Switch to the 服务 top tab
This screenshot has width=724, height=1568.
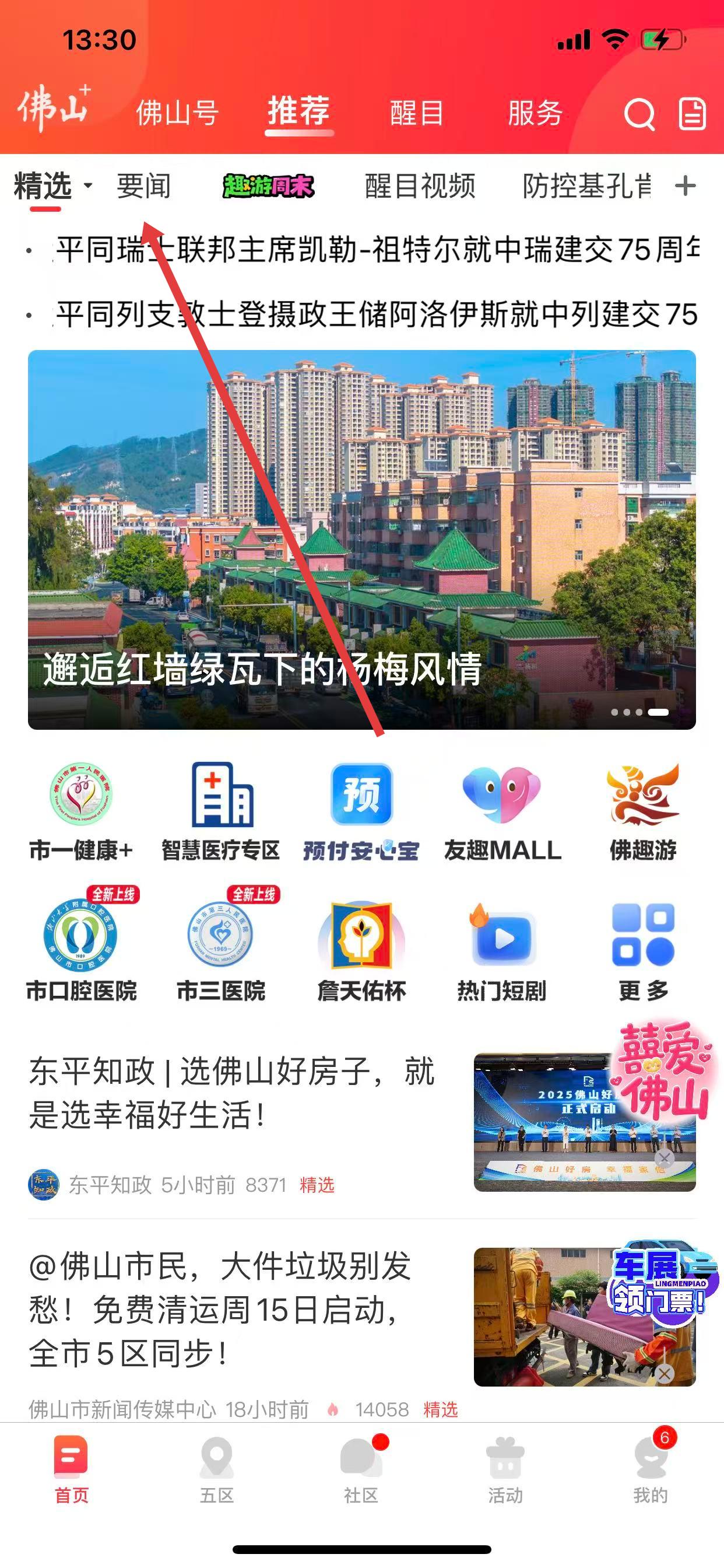[x=535, y=113]
